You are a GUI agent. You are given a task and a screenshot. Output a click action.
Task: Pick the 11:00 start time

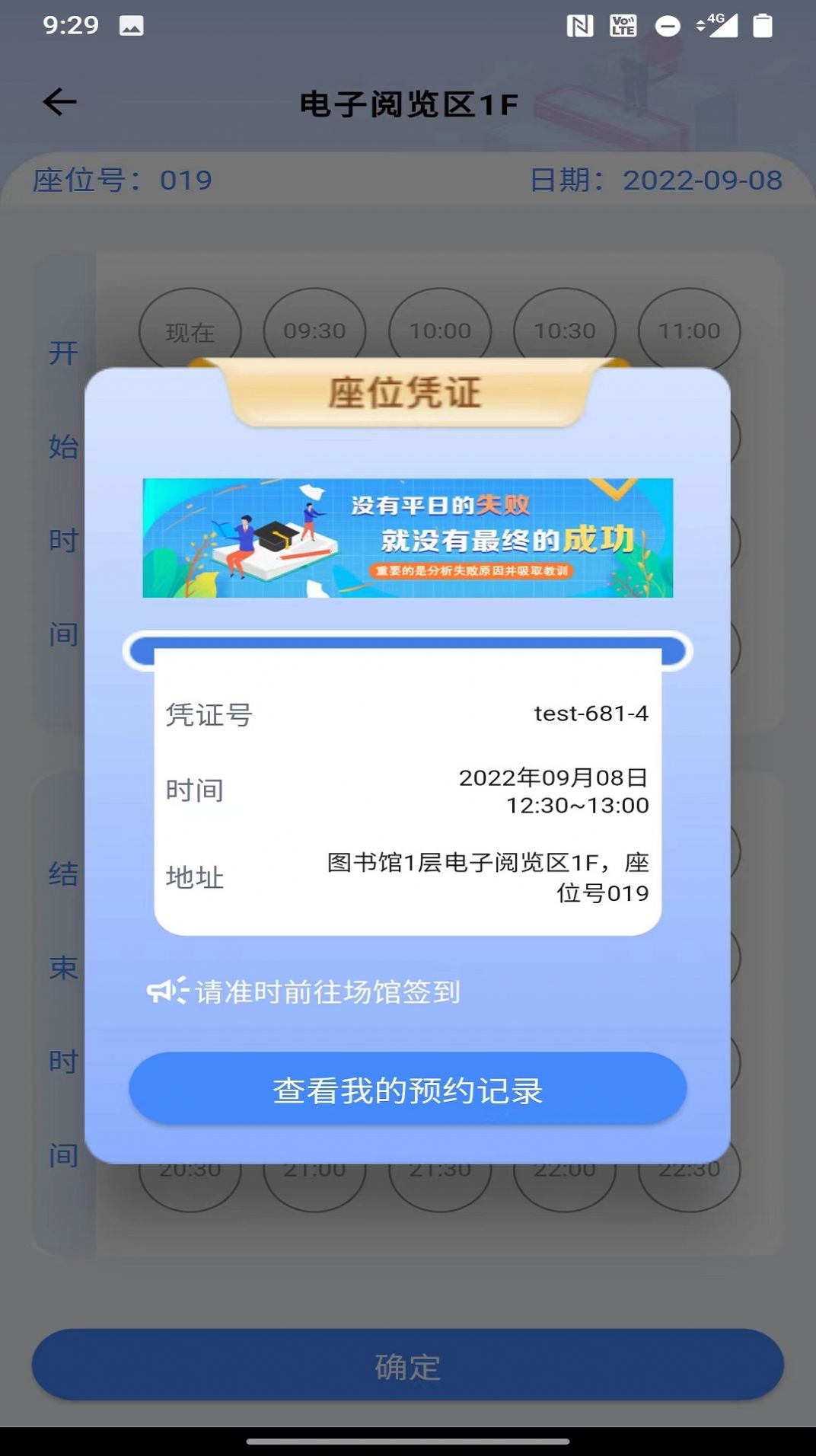point(689,327)
